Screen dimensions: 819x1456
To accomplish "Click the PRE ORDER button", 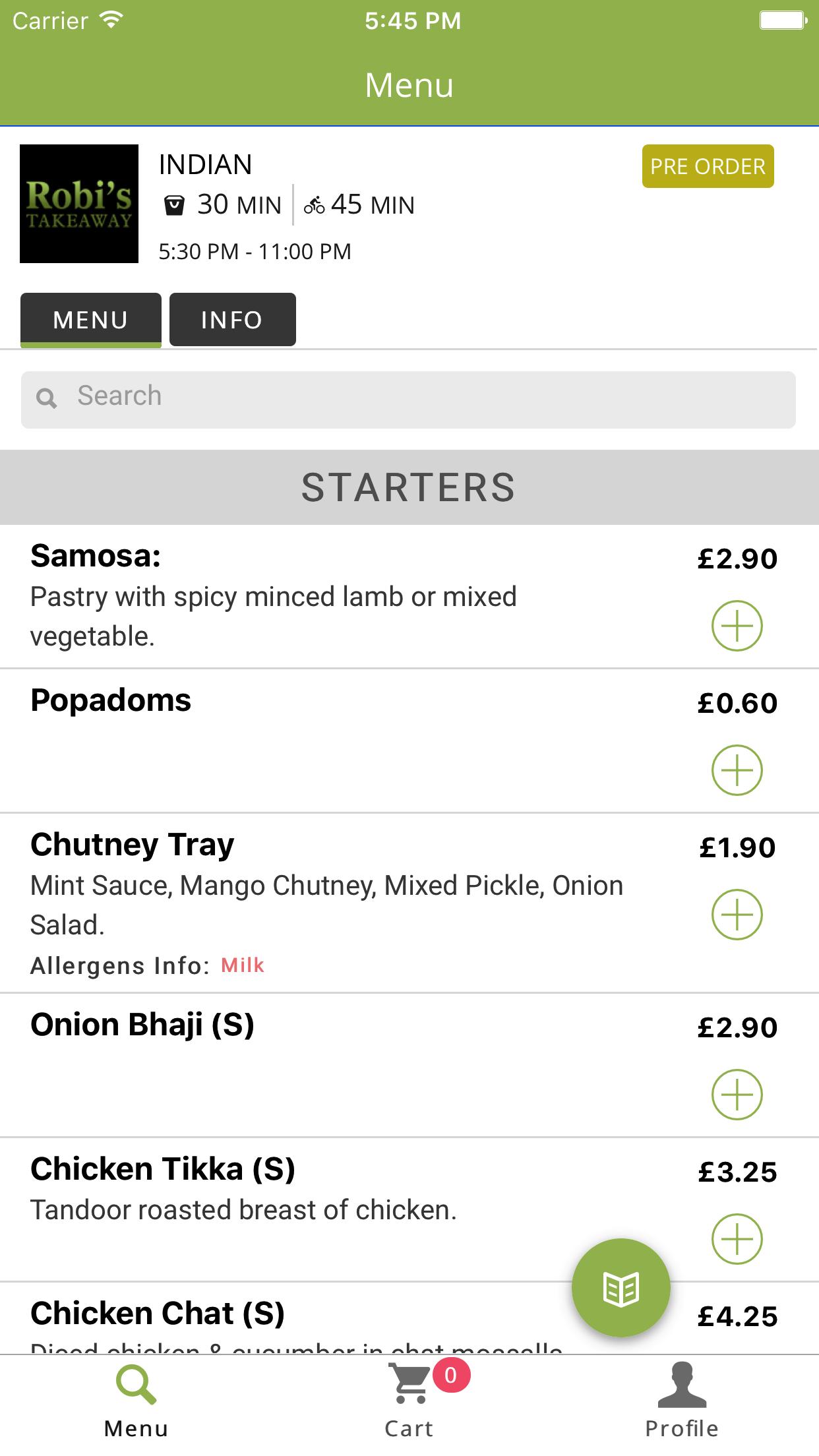I will (x=708, y=166).
